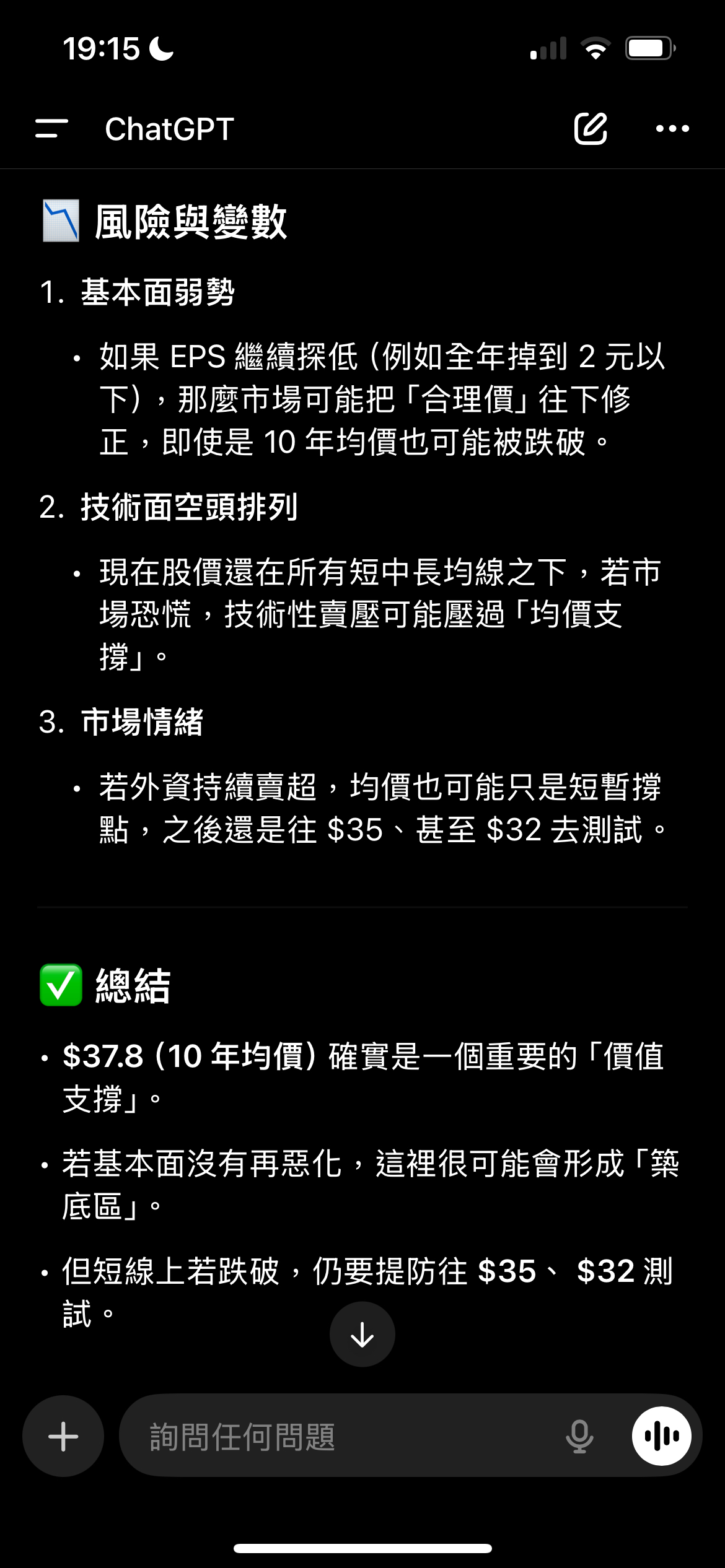Start voice dictation with the microphone
Screen dimensions: 725x1568
pyautogui.click(x=579, y=1436)
